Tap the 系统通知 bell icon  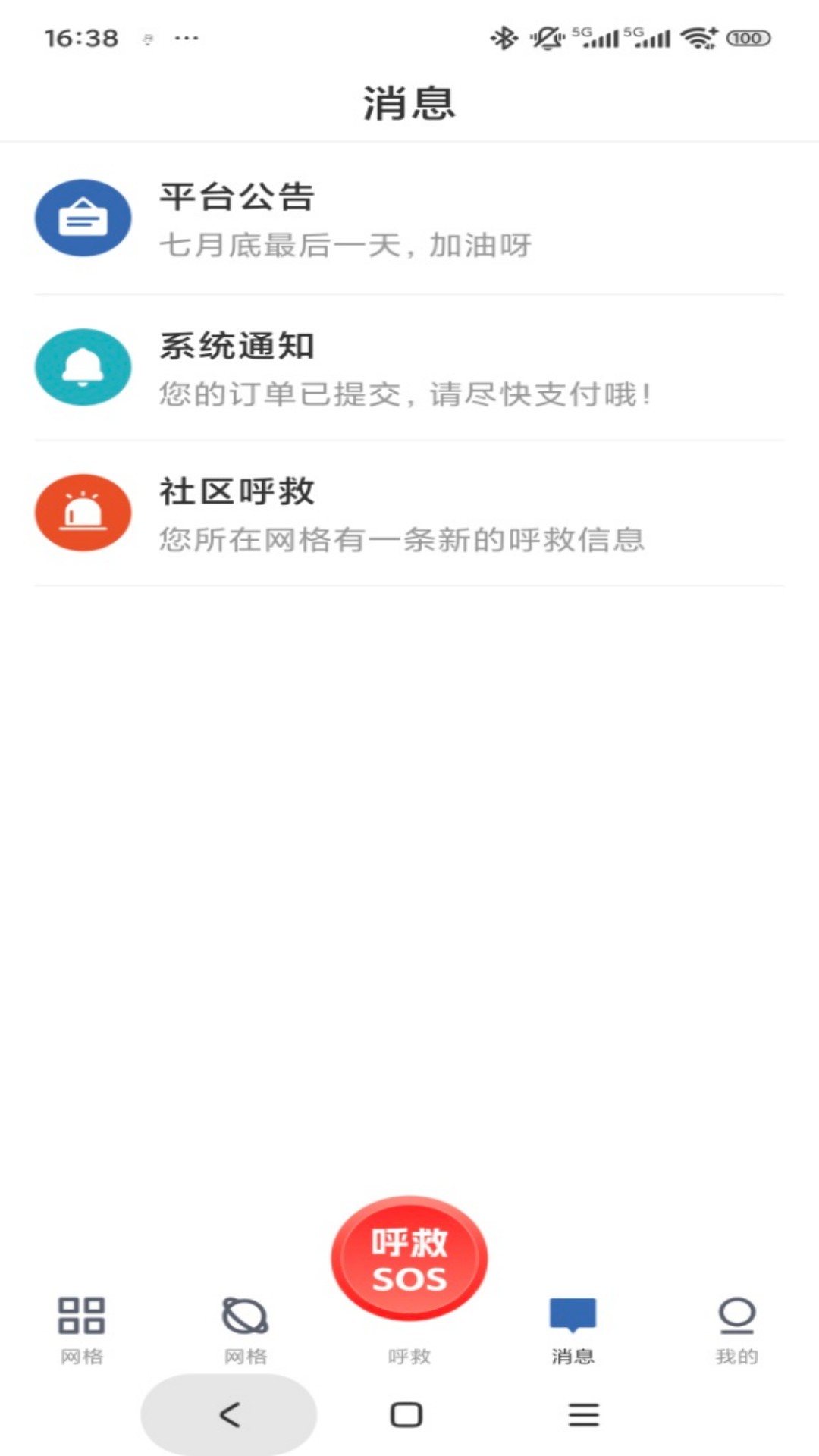(82, 367)
